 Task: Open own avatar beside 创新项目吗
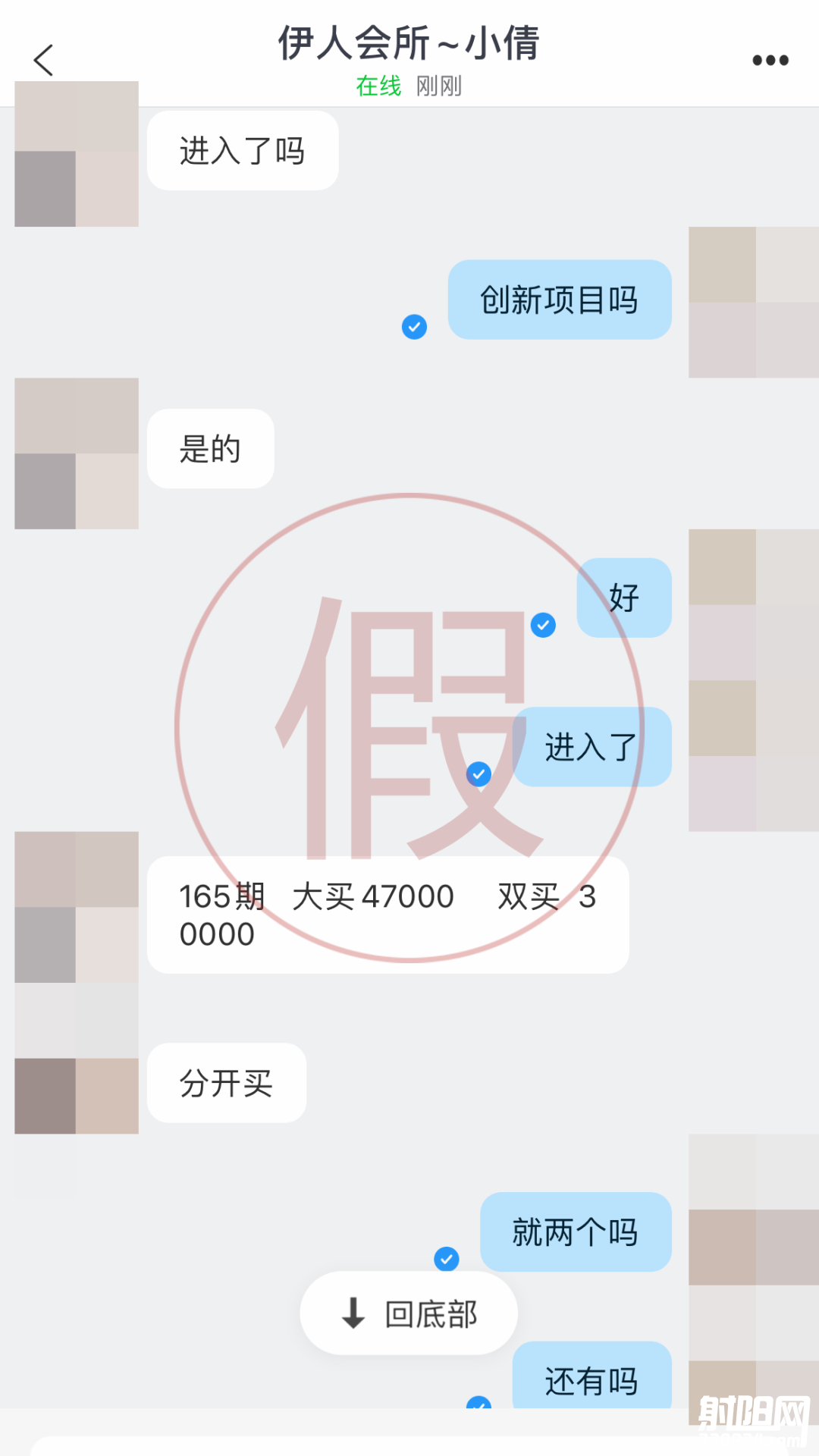click(753, 302)
